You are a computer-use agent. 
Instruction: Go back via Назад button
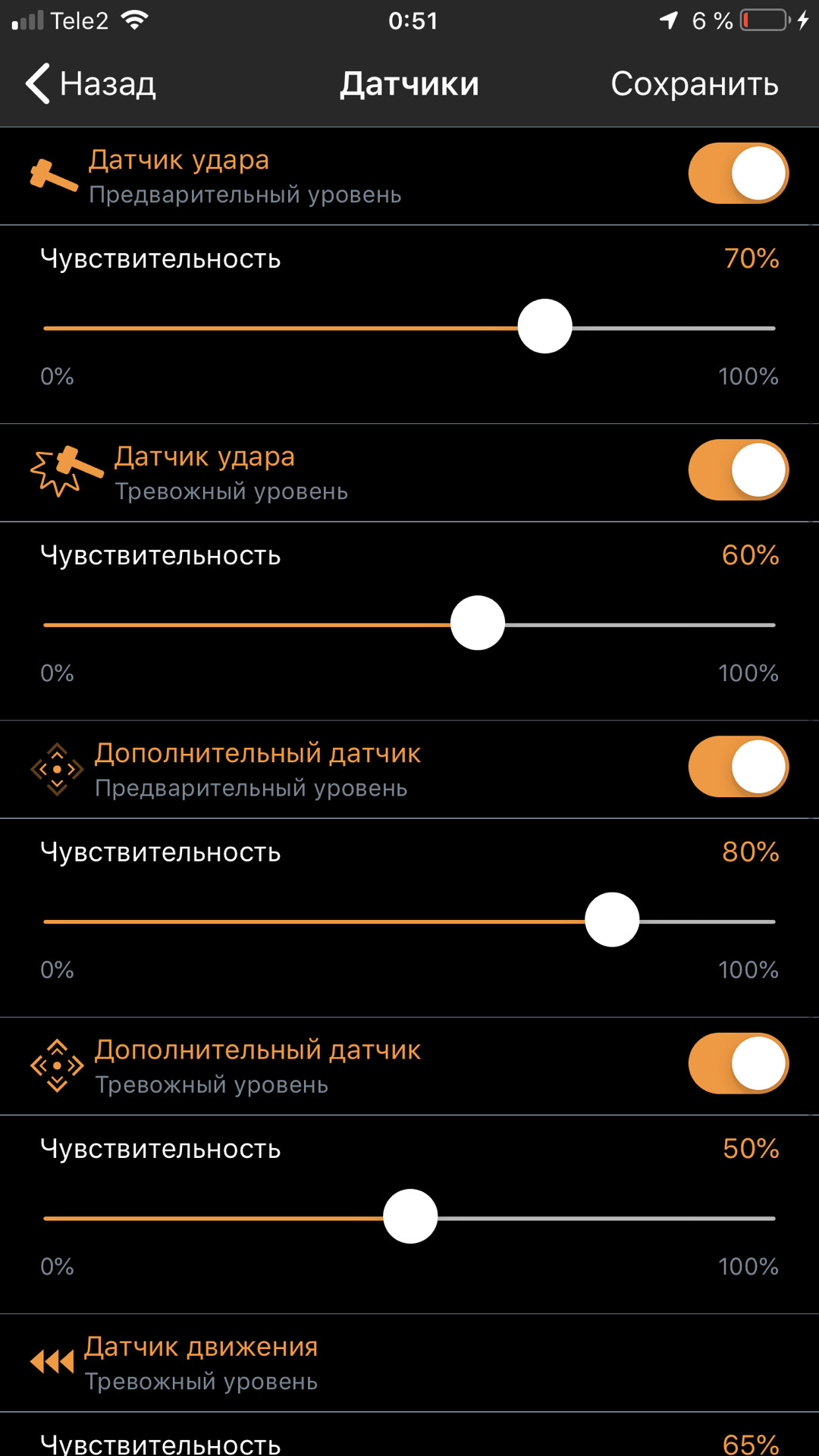click(x=91, y=83)
